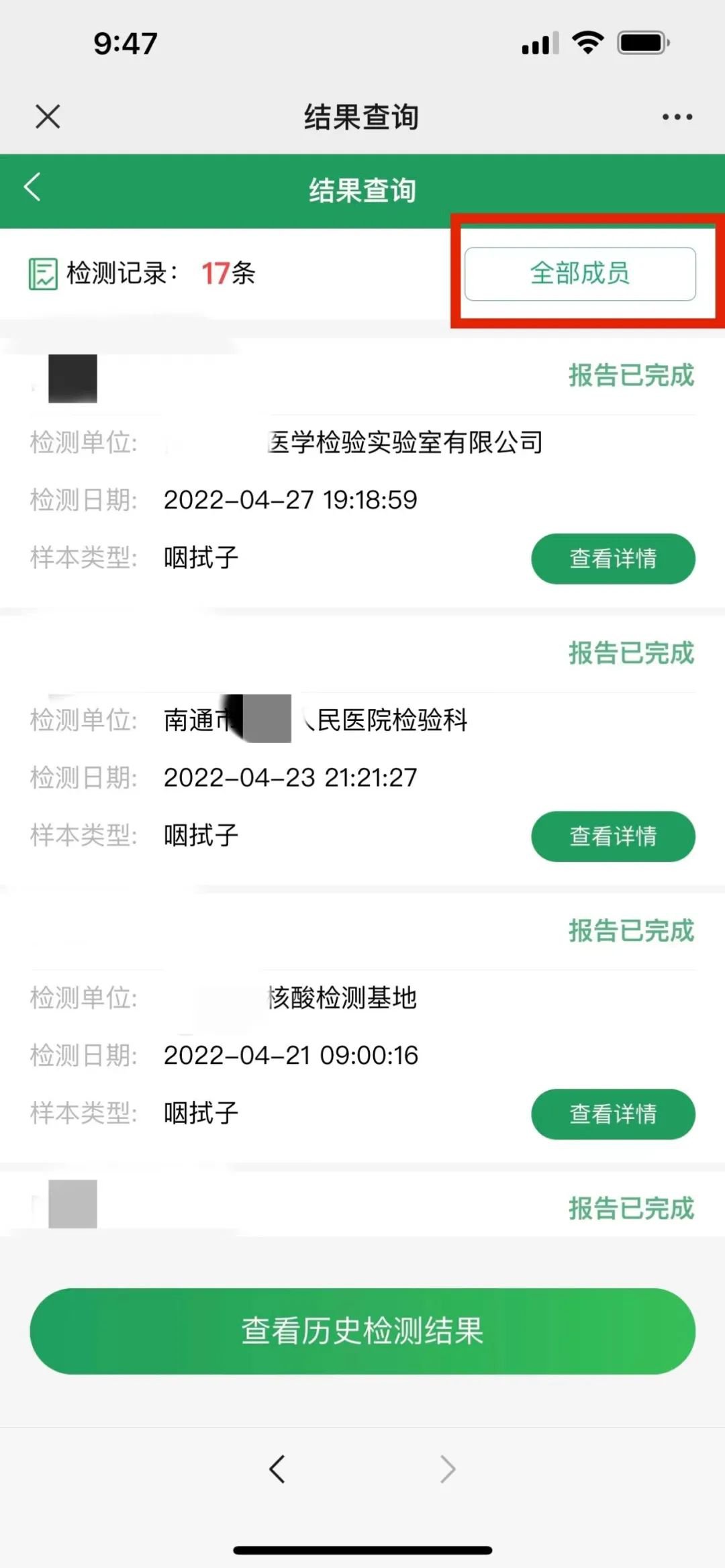Navigate back with the bottom browser arrow
The width and height of the screenshot is (725, 1568).
277,1469
